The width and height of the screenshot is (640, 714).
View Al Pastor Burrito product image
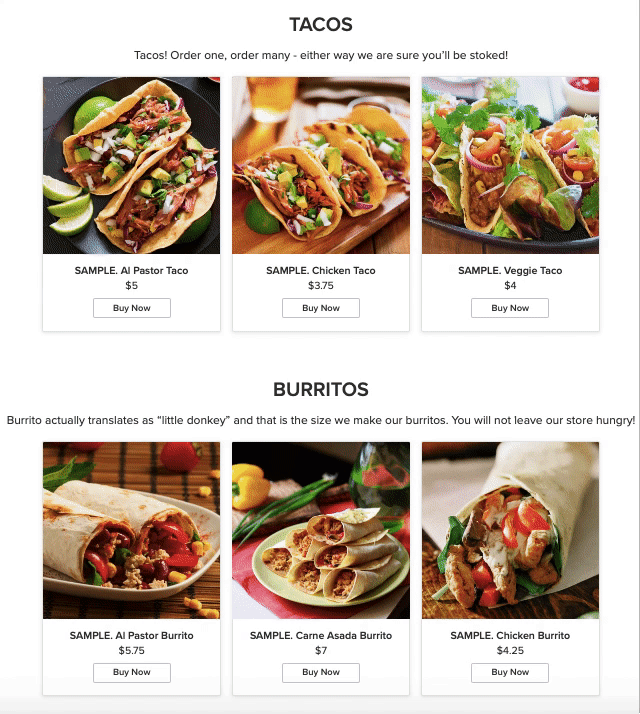131,530
